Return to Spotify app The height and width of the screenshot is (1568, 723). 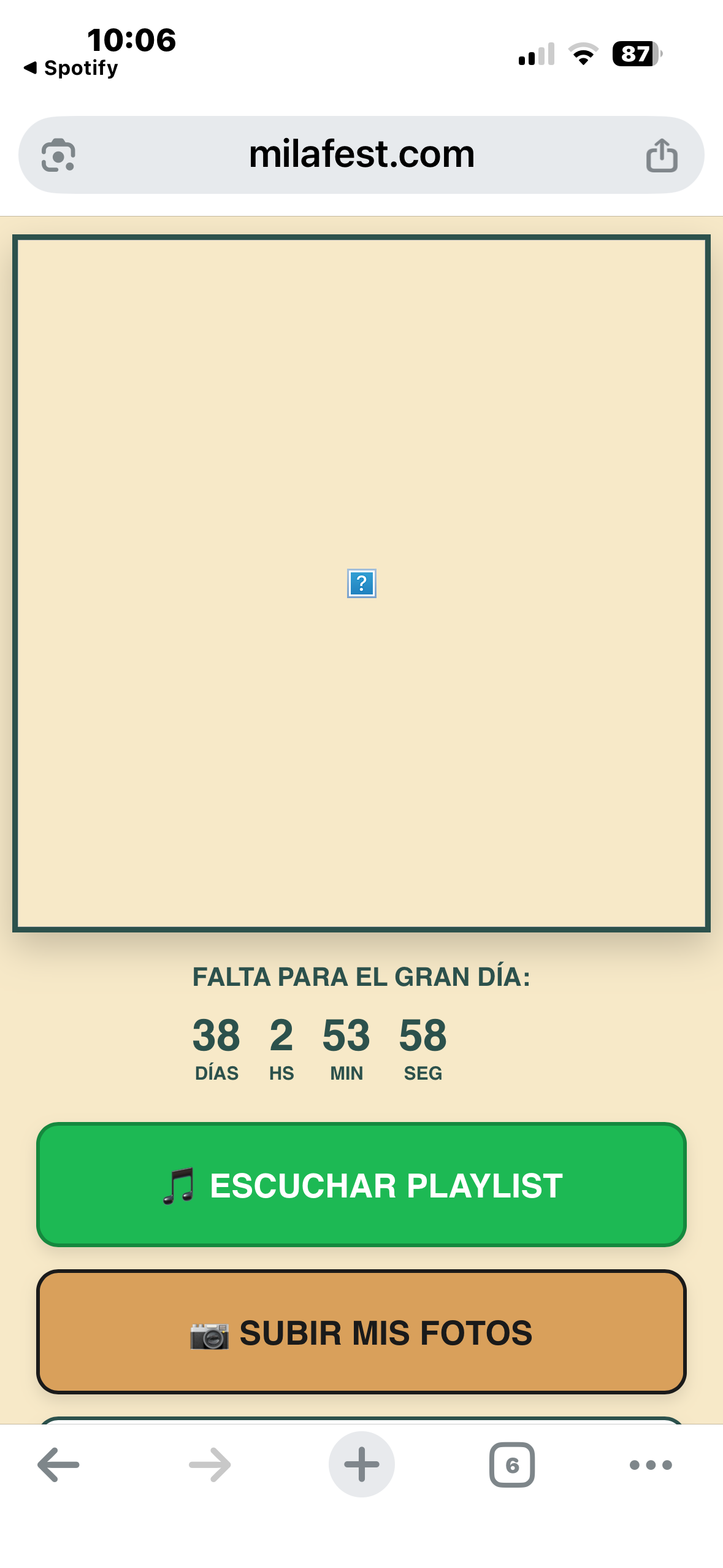71,67
